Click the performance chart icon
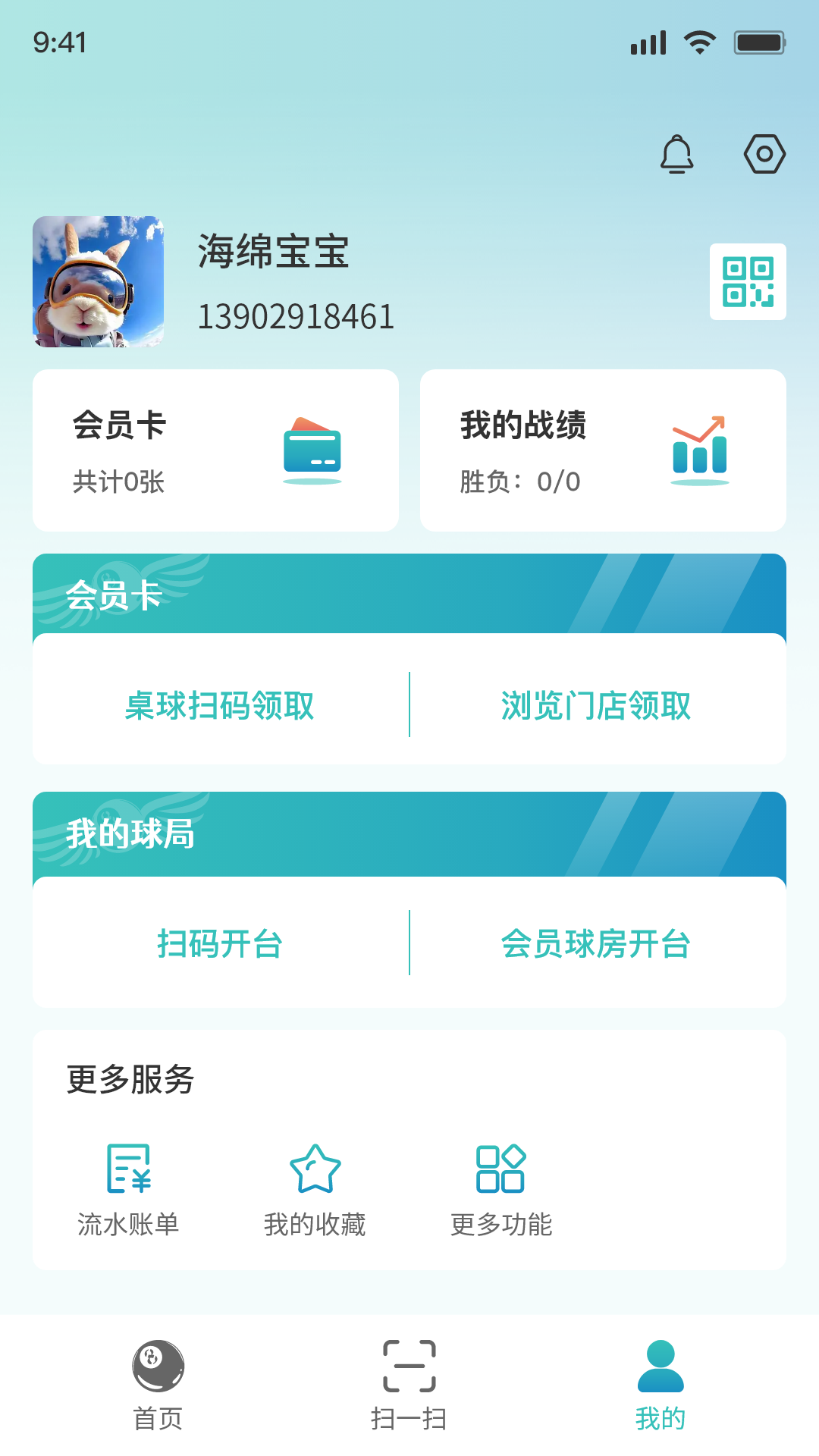819x1456 pixels. [699, 449]
